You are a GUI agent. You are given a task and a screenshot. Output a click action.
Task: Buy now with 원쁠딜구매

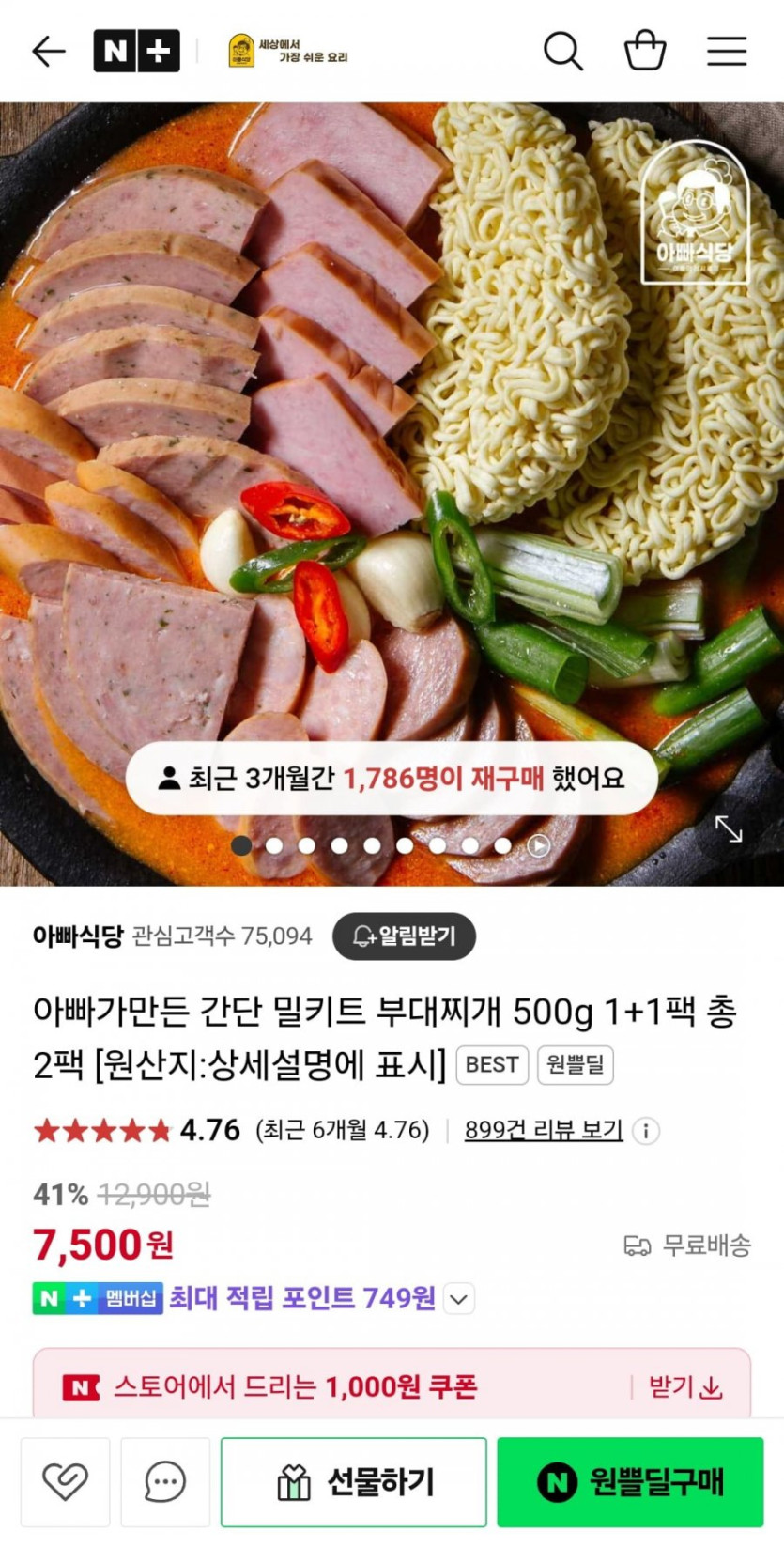pos(630,1482)
